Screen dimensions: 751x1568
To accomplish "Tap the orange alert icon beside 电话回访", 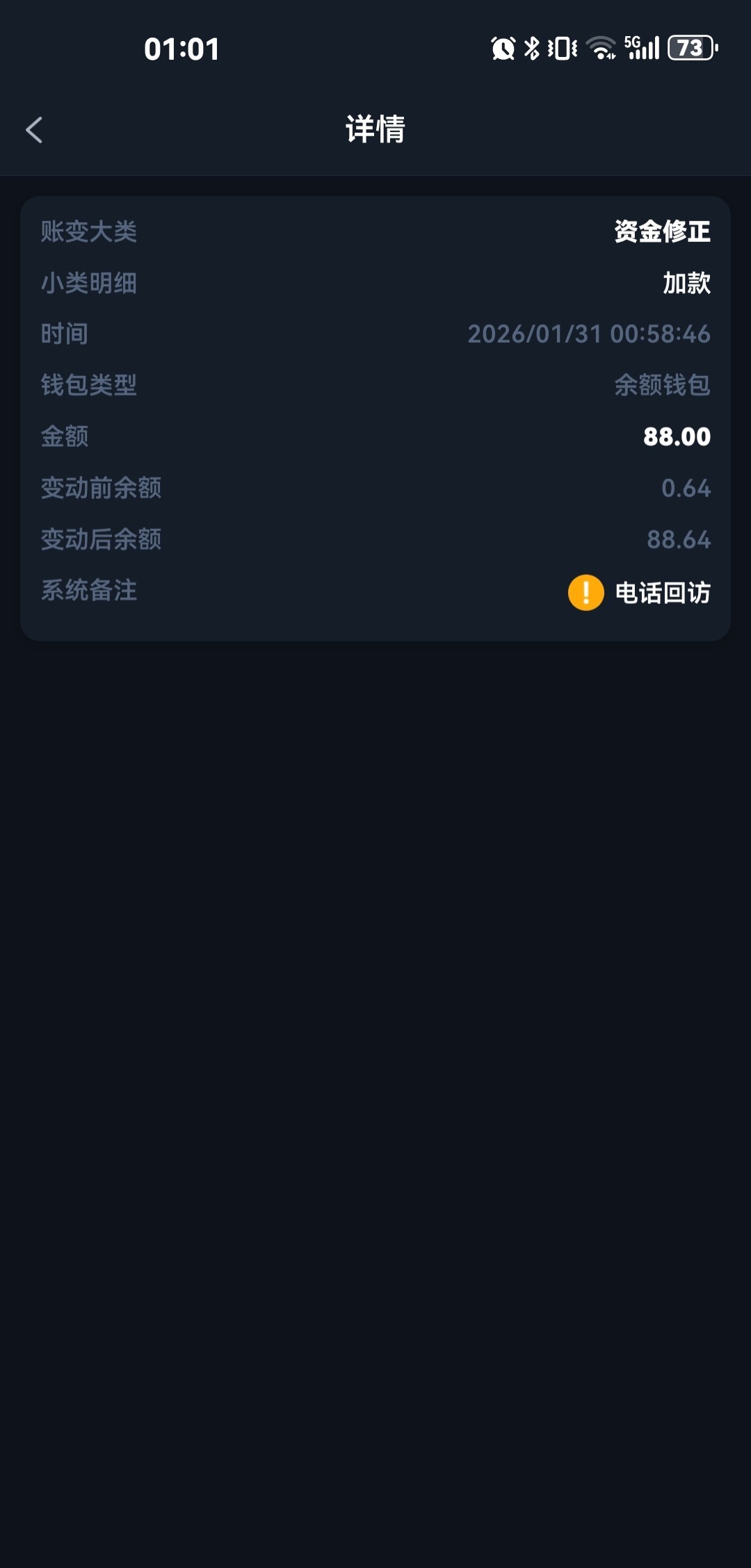I will tap(586, 593).
